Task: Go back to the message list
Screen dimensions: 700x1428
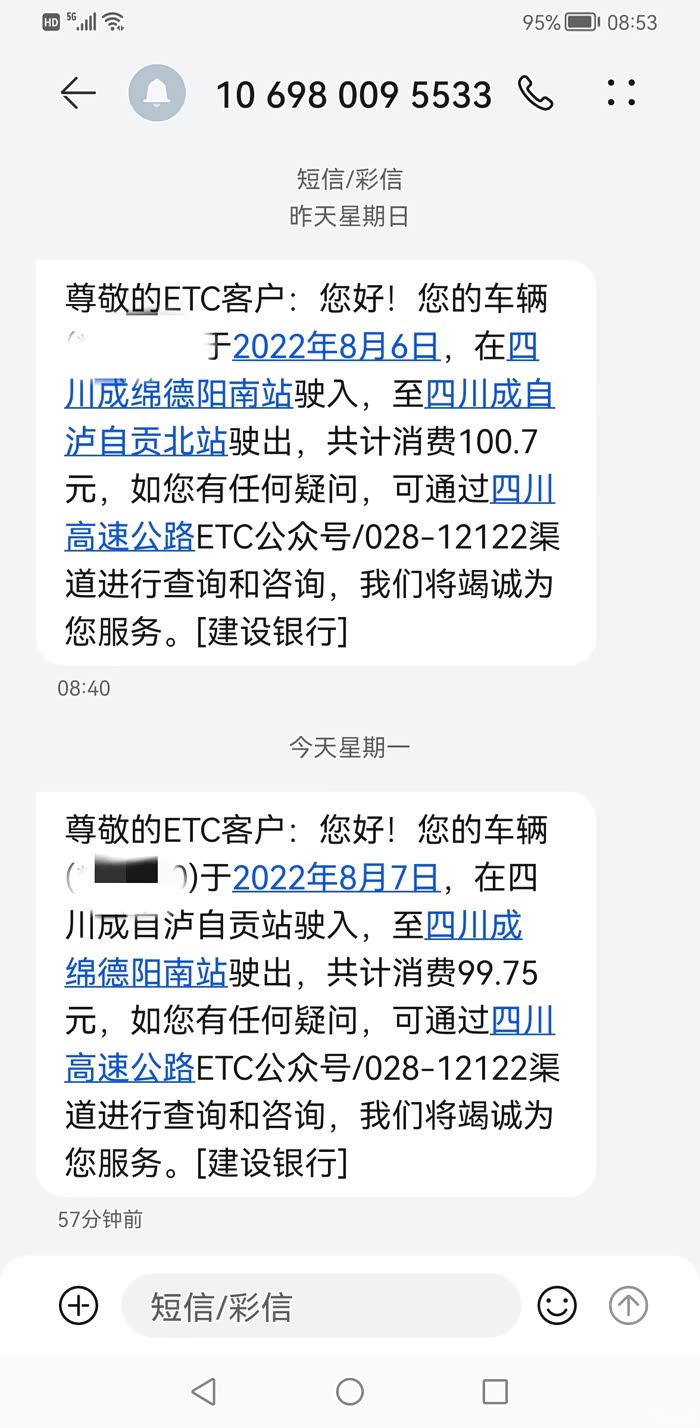Action: click(x=78, y=93)
